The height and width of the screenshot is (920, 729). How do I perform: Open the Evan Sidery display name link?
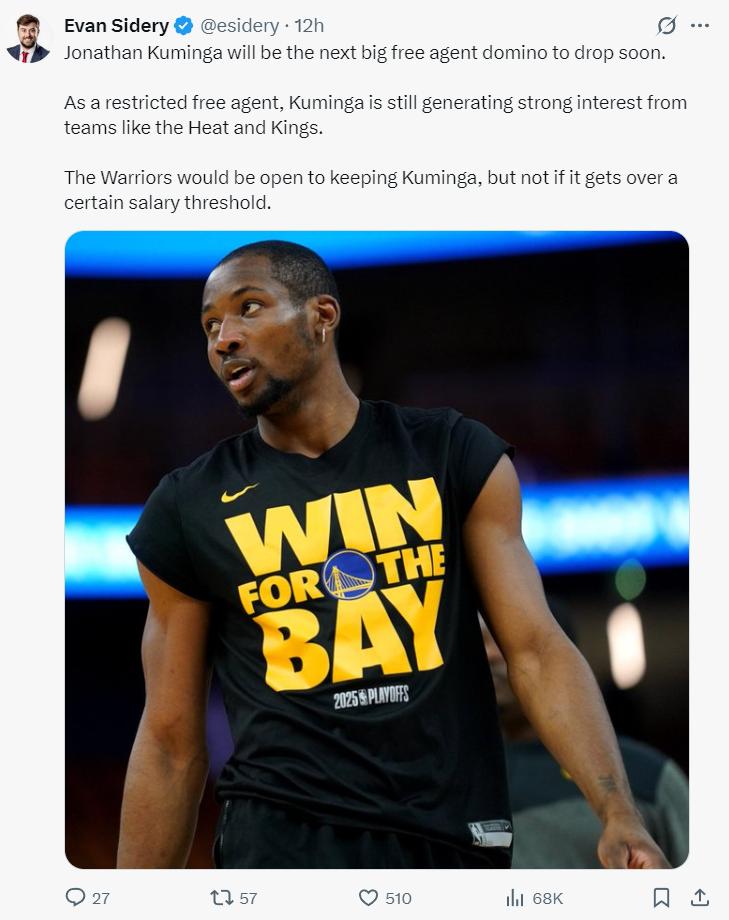(116, 26)
